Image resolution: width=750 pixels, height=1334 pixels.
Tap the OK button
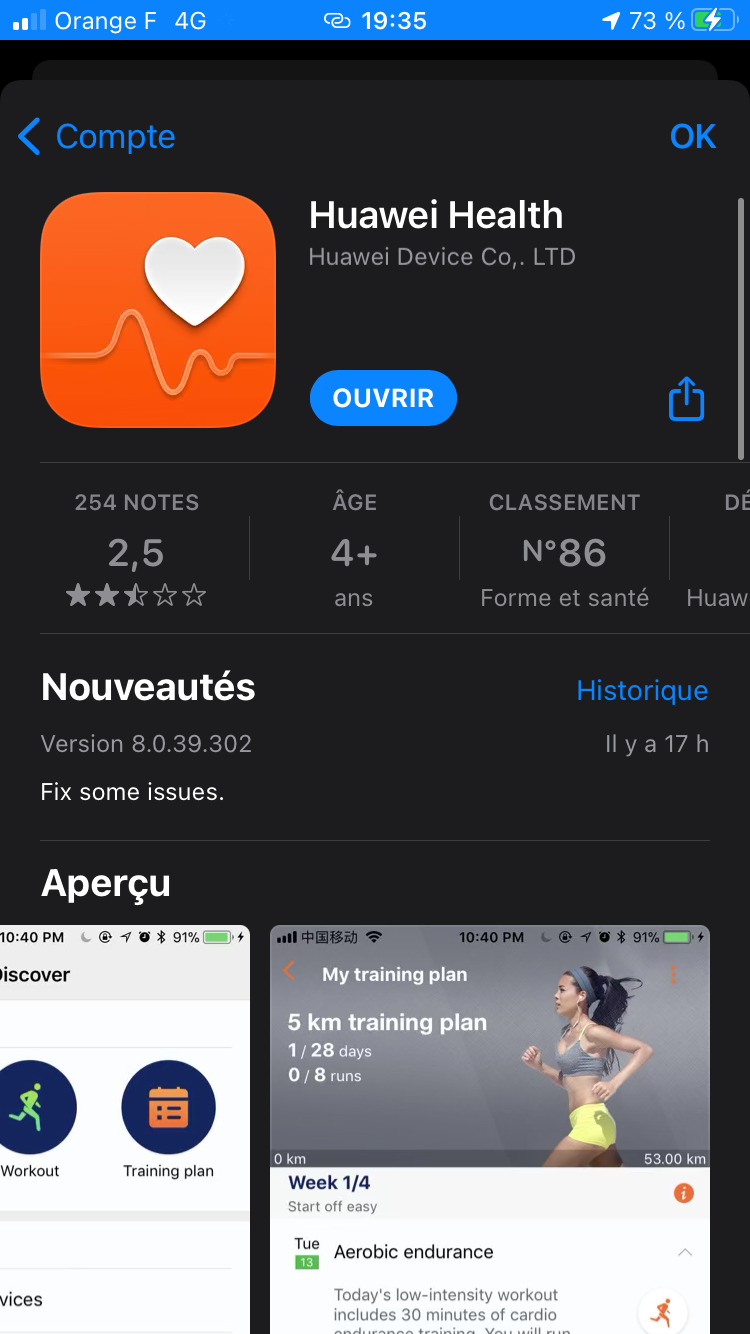coord(693,136)
